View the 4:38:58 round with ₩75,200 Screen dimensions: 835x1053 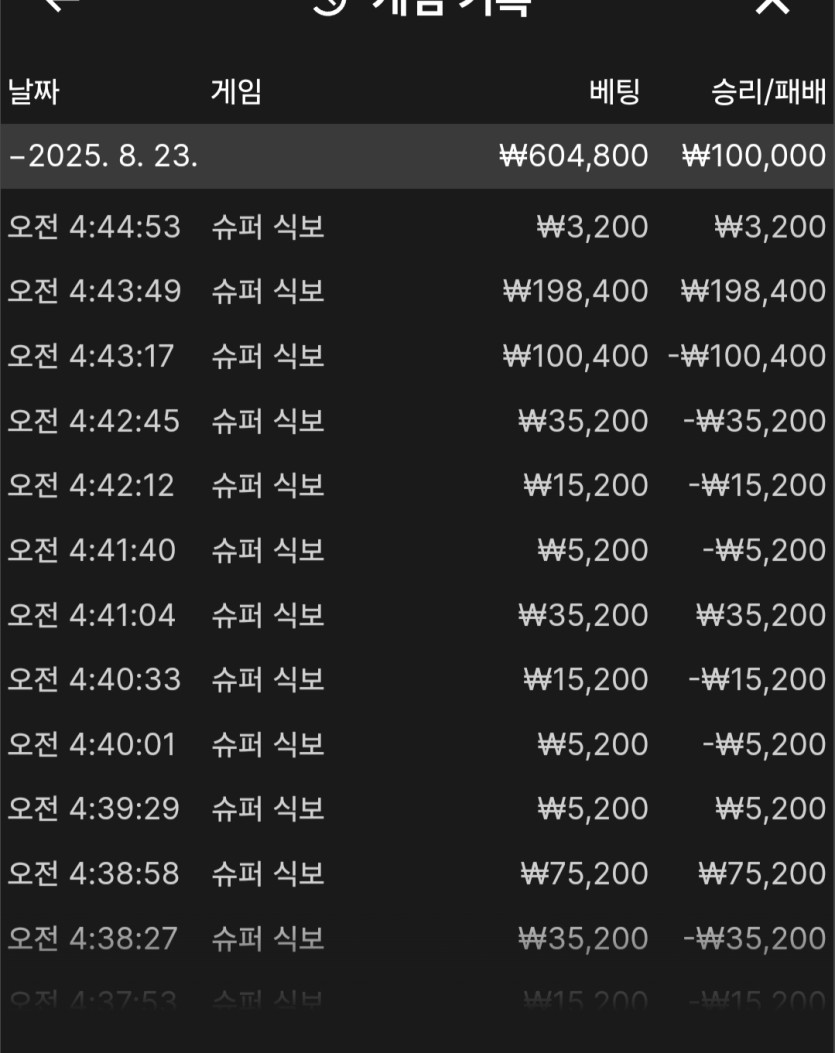(417, 874)
